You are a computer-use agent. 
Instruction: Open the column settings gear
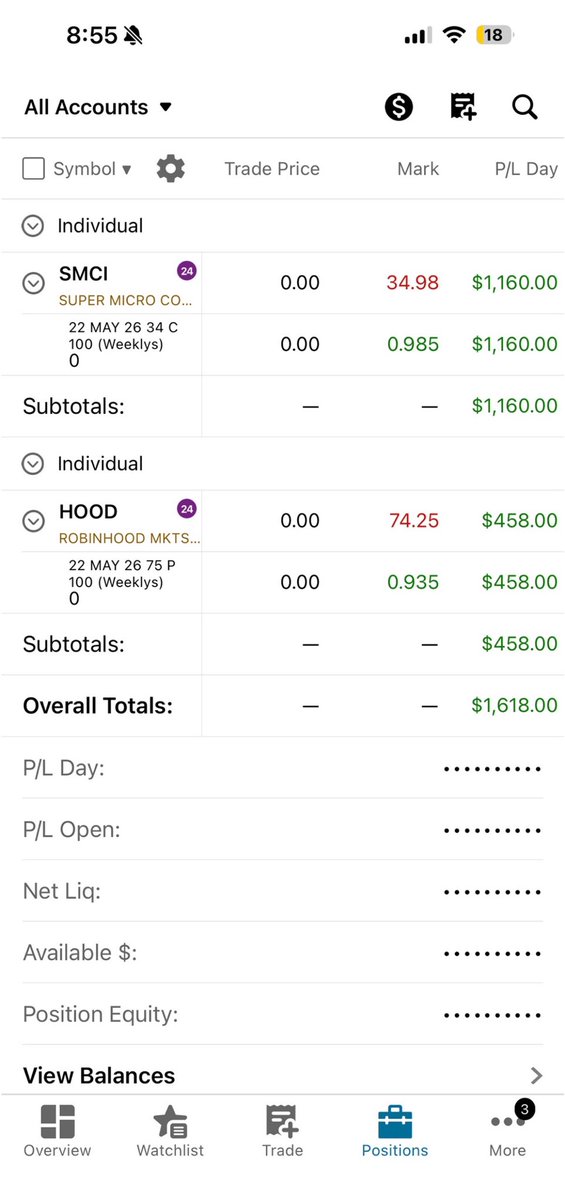click(171, 169)
